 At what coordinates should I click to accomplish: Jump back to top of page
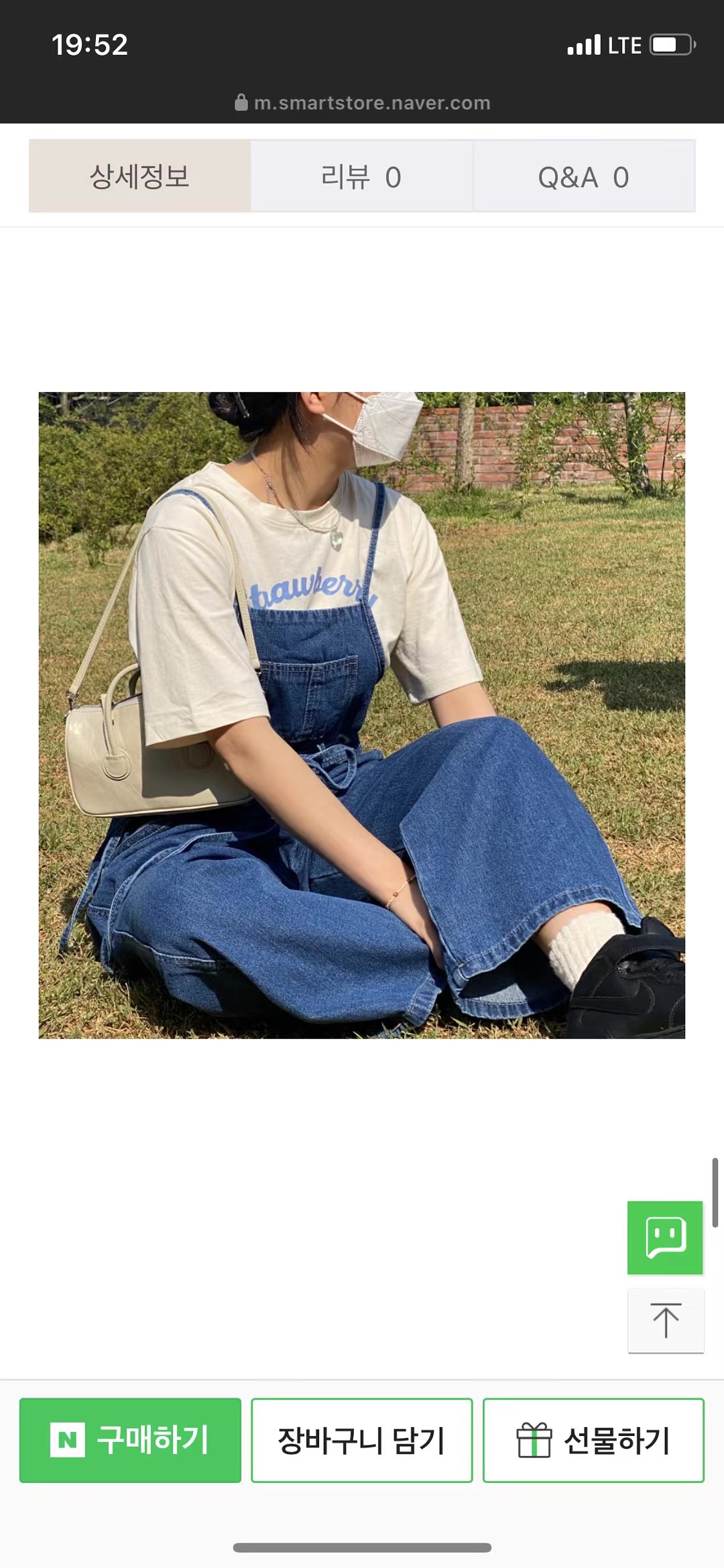[x=666, y=1320]
